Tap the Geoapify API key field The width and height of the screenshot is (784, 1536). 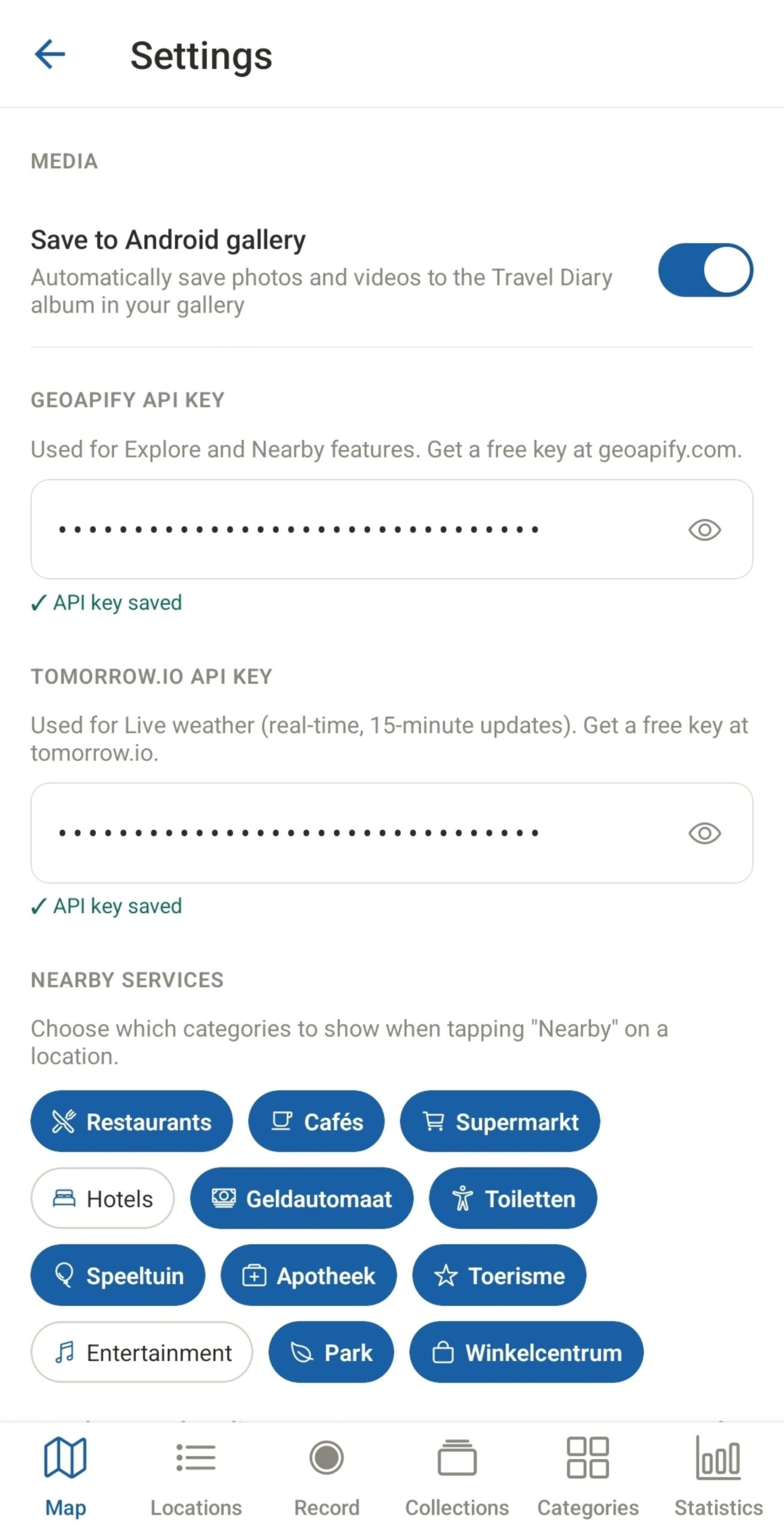(392, 529)
